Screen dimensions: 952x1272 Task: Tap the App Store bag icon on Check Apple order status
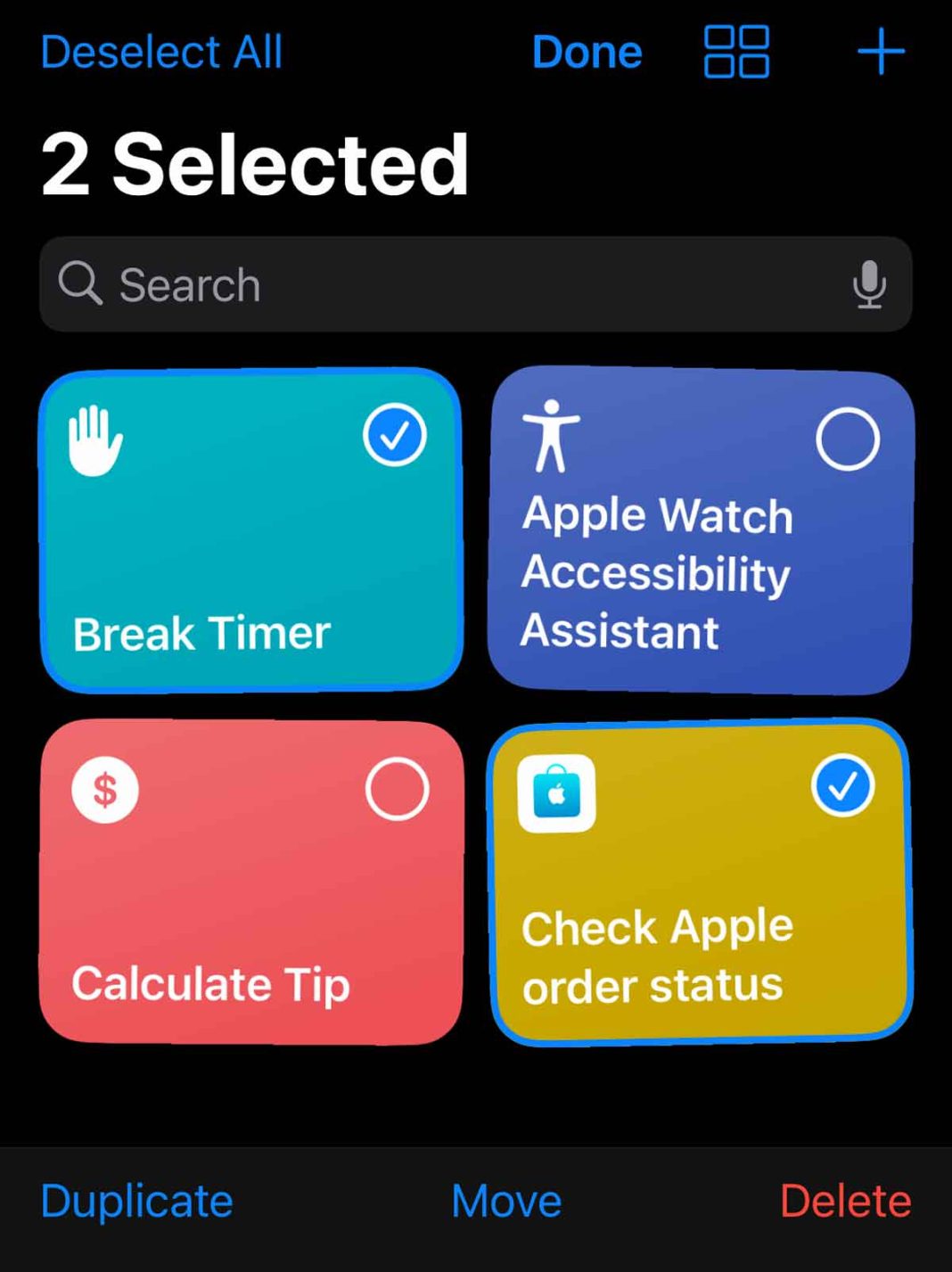click(x=555, y=793)
